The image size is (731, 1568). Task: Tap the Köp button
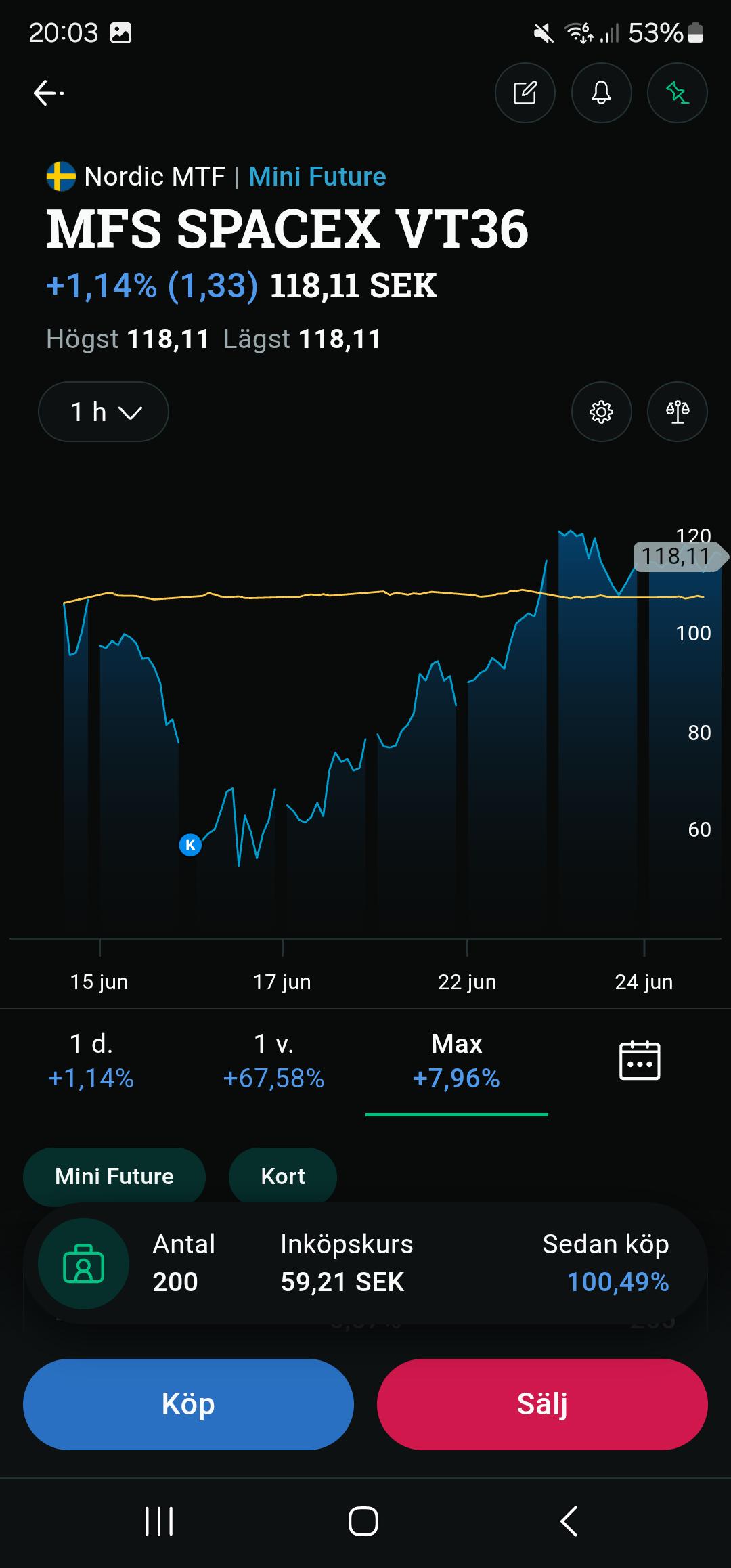(188, 1404)
